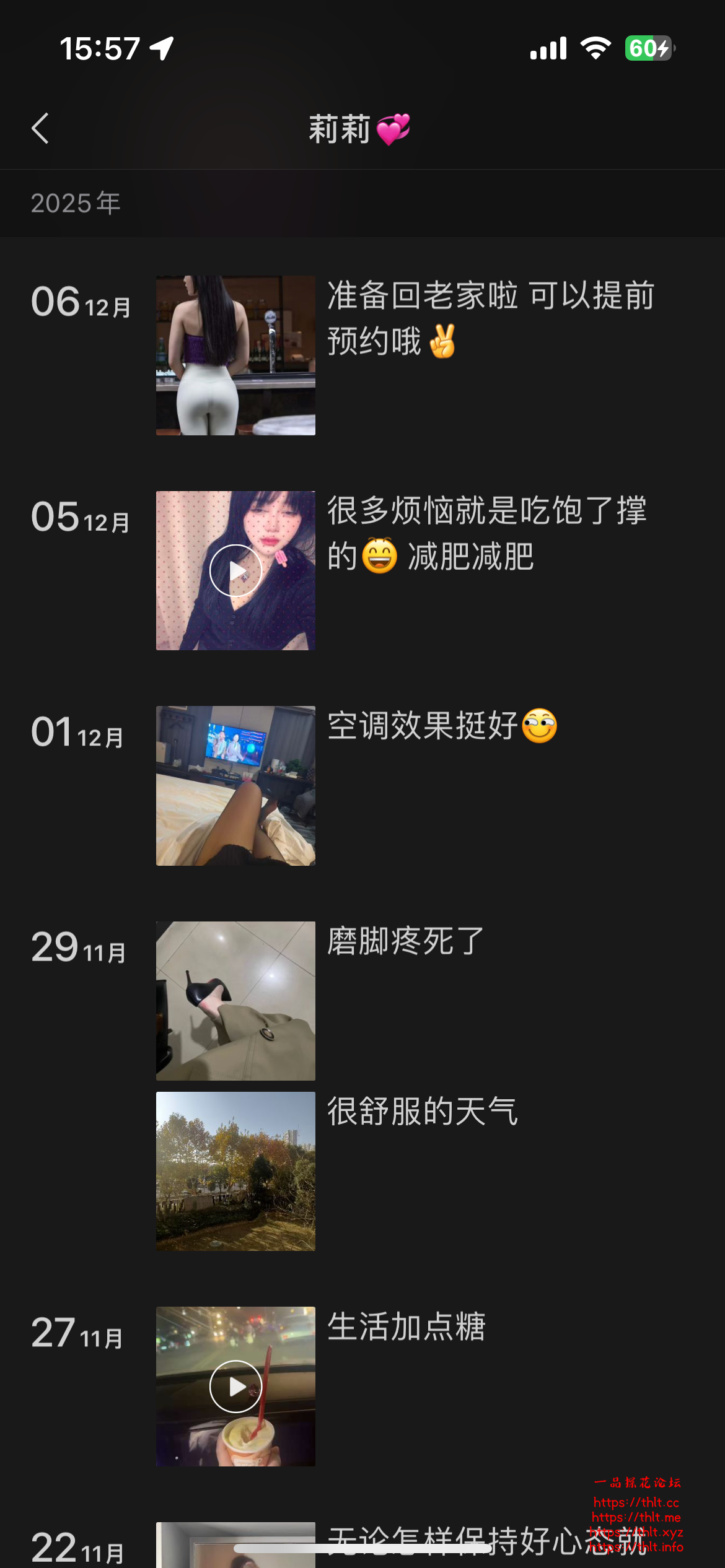The image size is (725, 1568).
Task: Play the December 5 selfie video
Action: [235, 570]
